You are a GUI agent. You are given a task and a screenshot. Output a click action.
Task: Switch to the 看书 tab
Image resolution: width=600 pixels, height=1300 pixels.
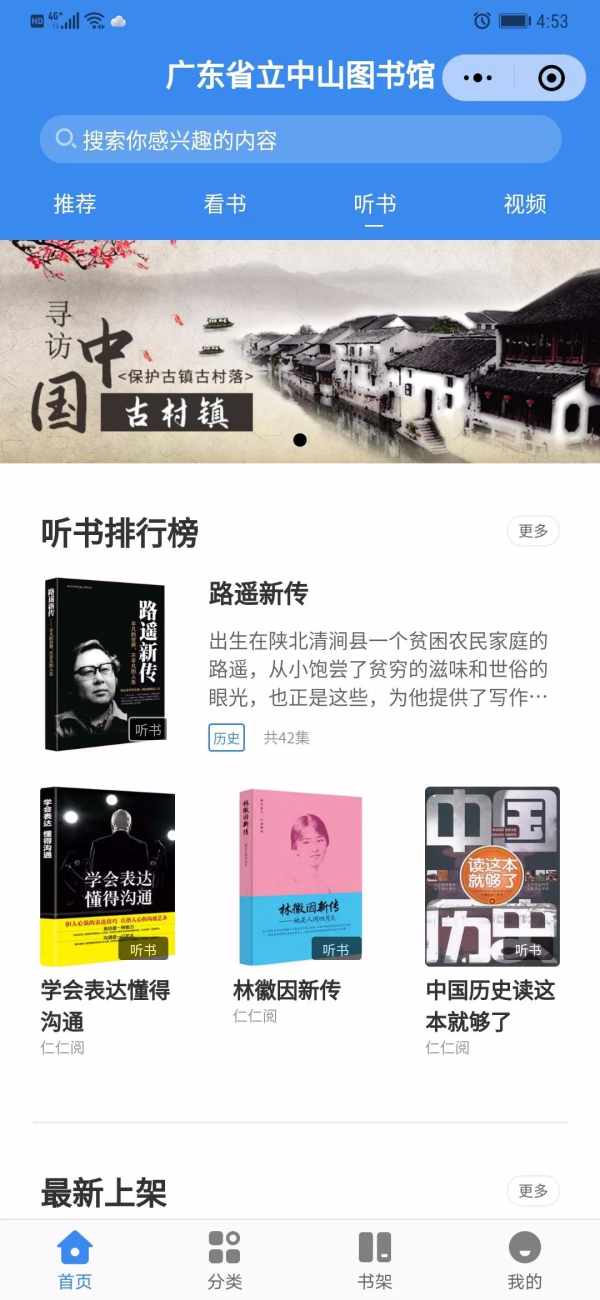(x=225, y=204)
